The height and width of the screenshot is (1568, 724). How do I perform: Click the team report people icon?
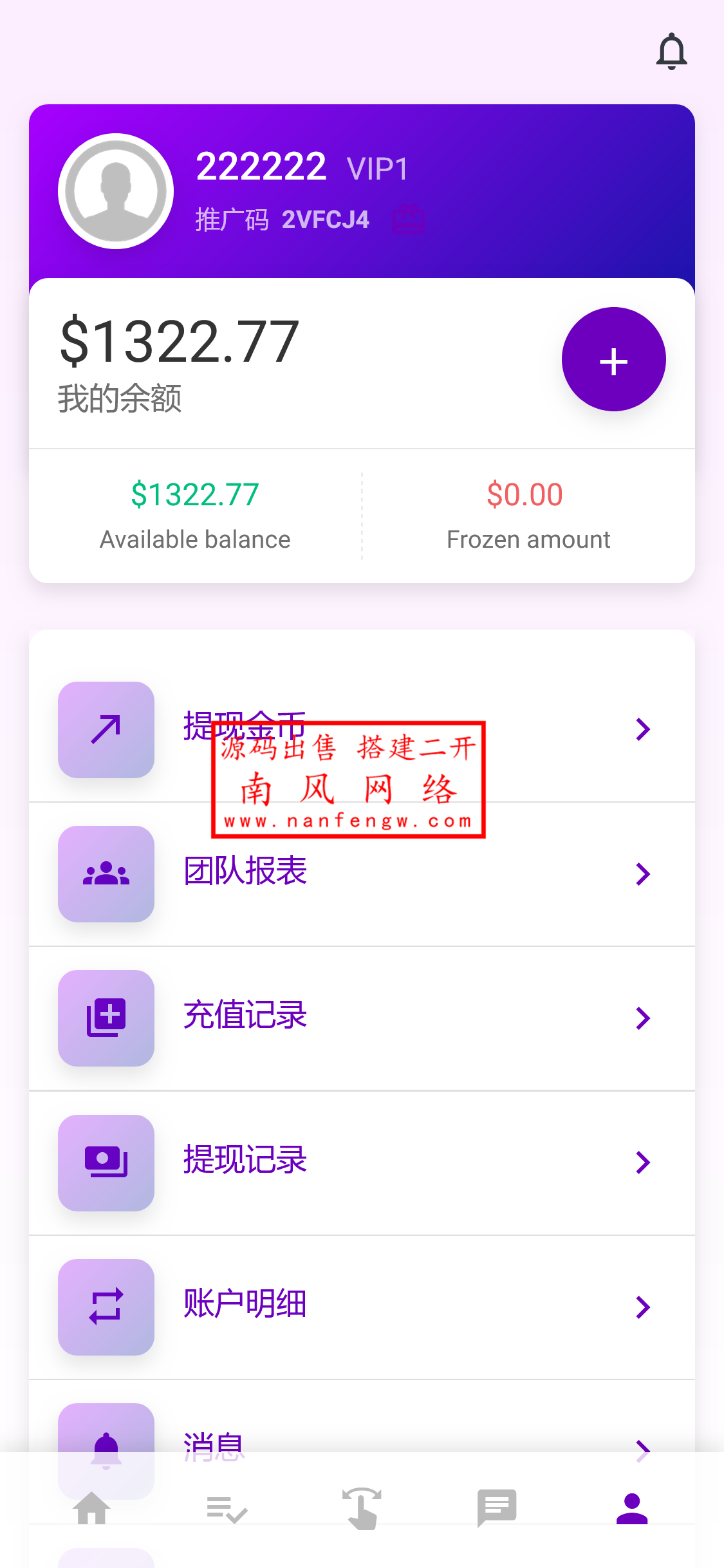tap(106, 873)
